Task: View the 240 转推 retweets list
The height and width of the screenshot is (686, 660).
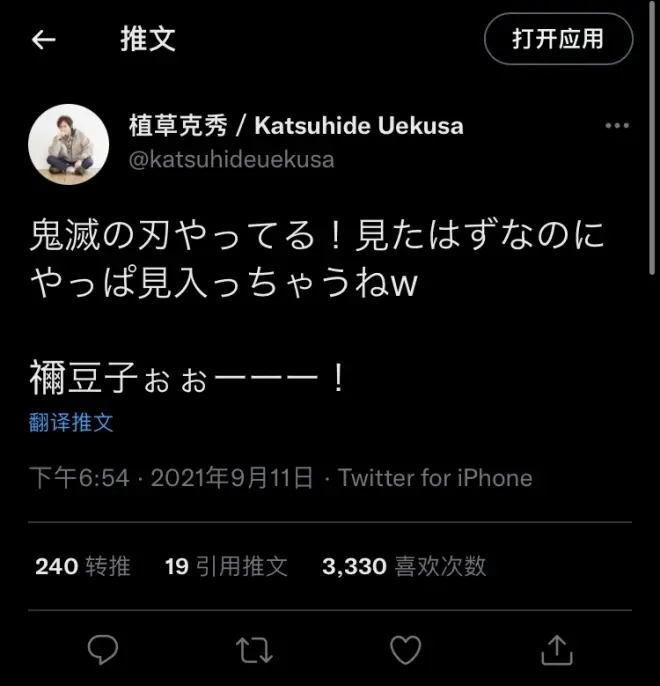Action: pos(82,566)
